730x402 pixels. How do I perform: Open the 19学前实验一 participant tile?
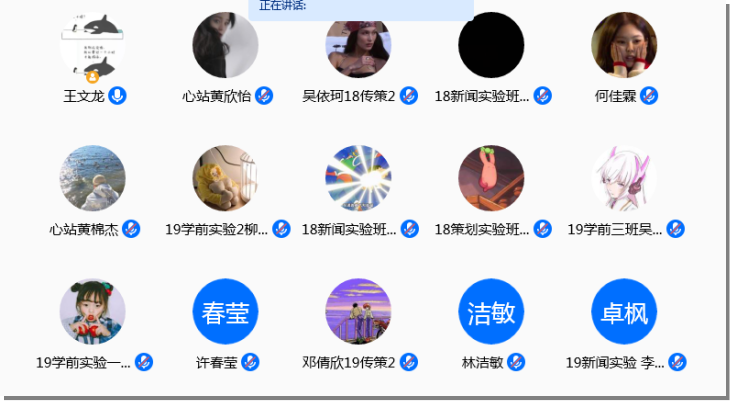93,312
